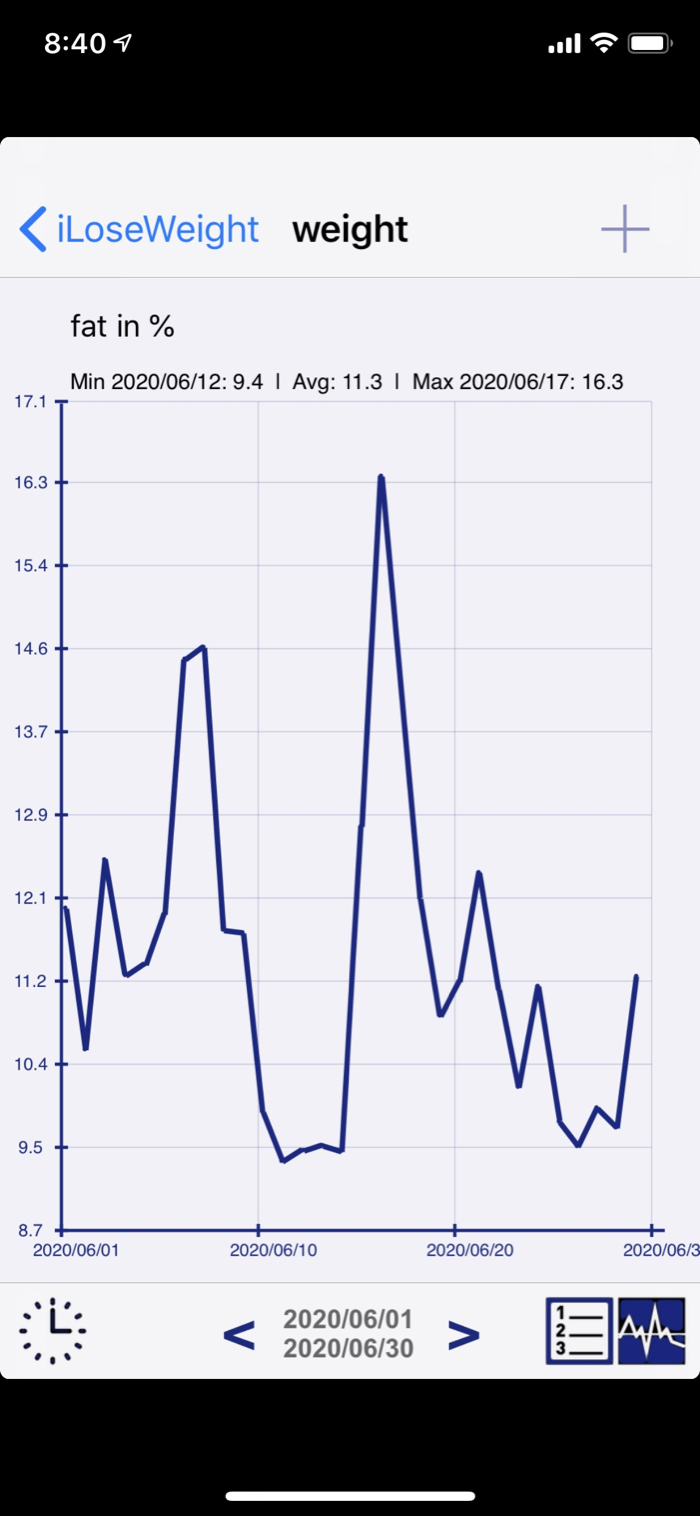Add a new weight entry with plus
Screen dimensions: 700x1516
tap(625, 229)
